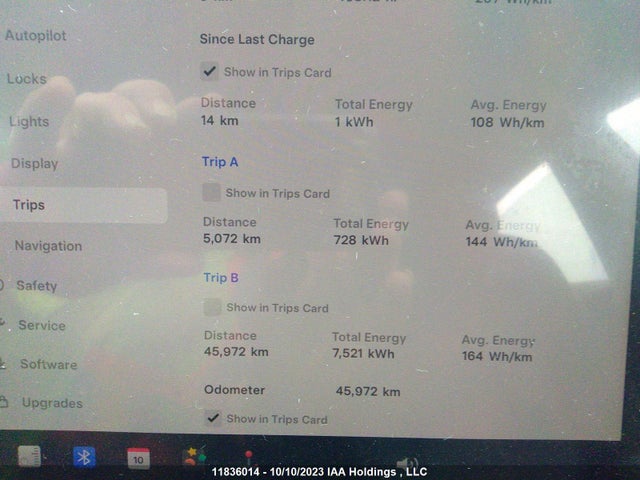Screen dimensions: 640x480
Task: Tap the Trip B name link
Action: pos(221,278)
